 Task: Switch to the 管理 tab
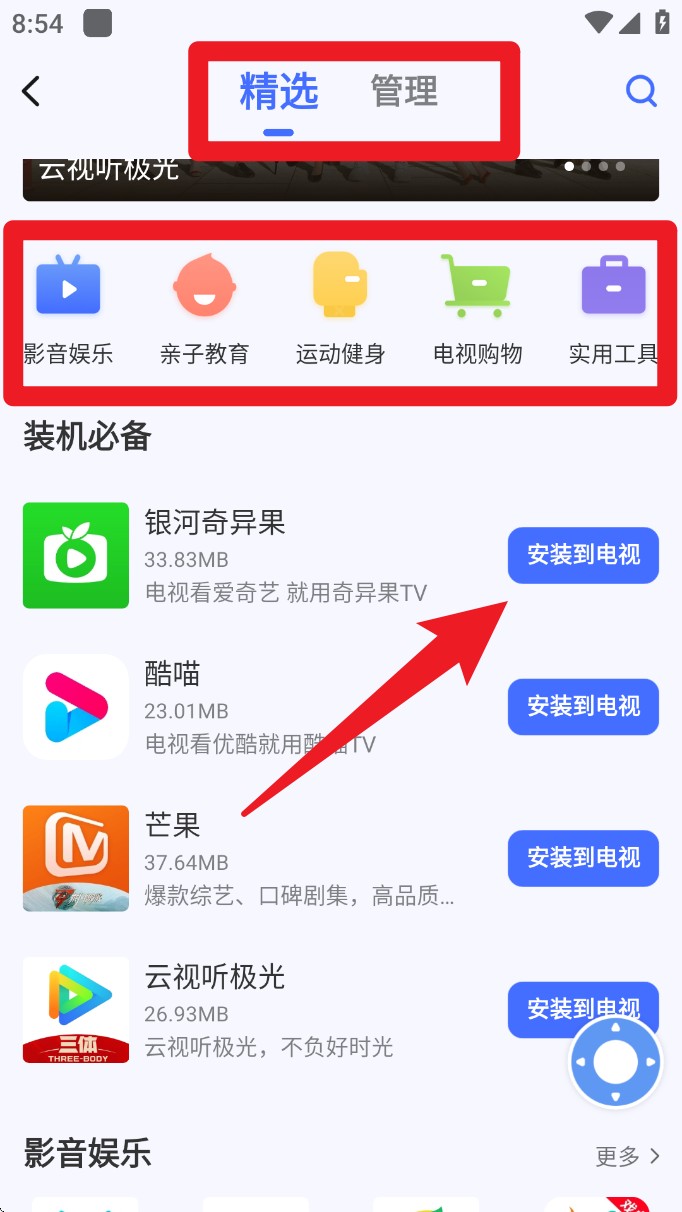point(404,92)
